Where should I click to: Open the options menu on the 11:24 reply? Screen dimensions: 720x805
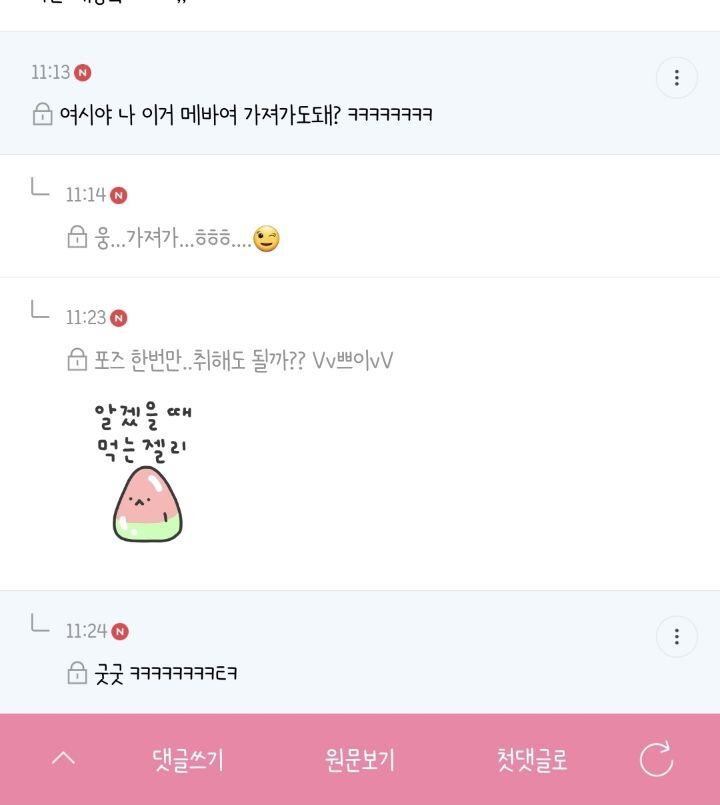676,637
